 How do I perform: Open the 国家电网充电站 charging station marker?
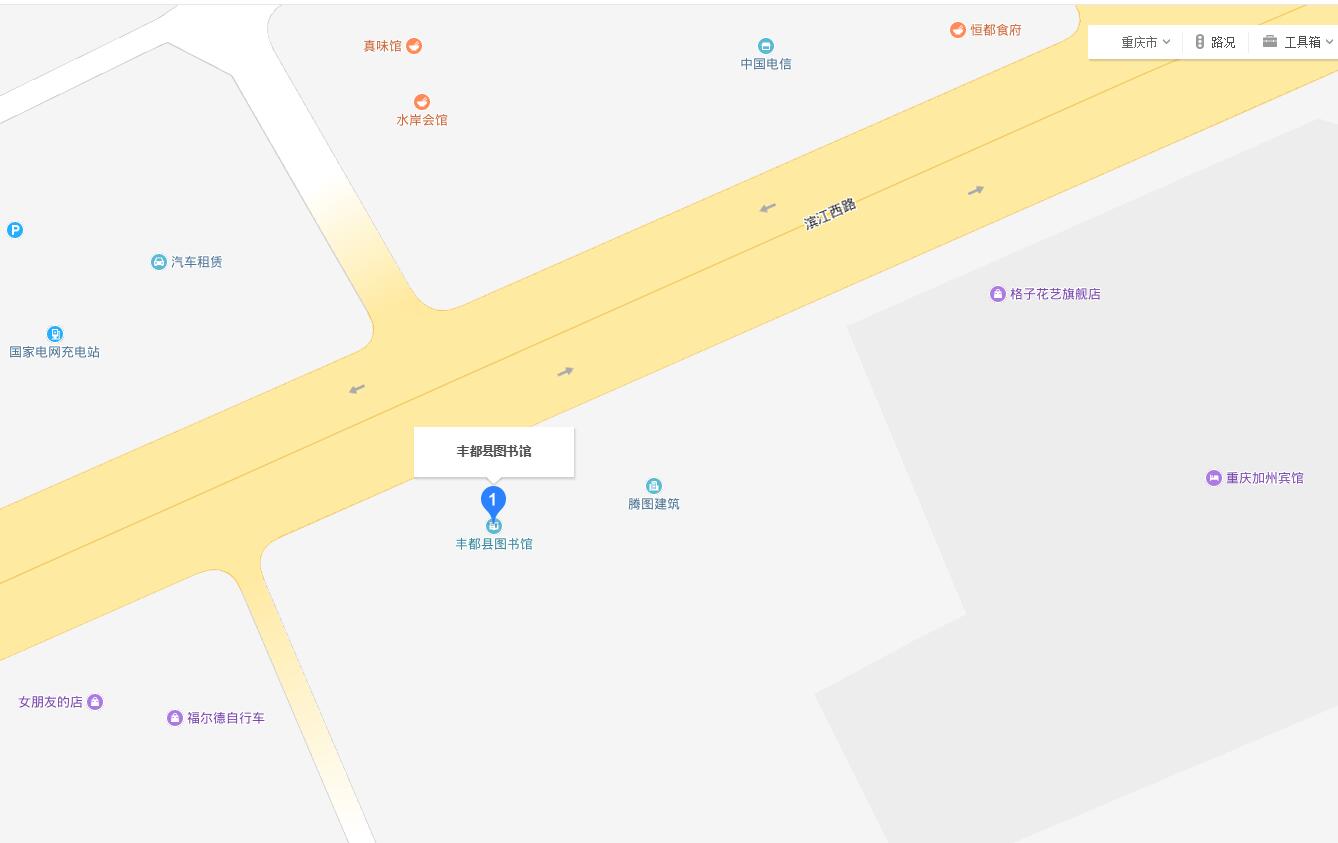click(x=55, y=334)
